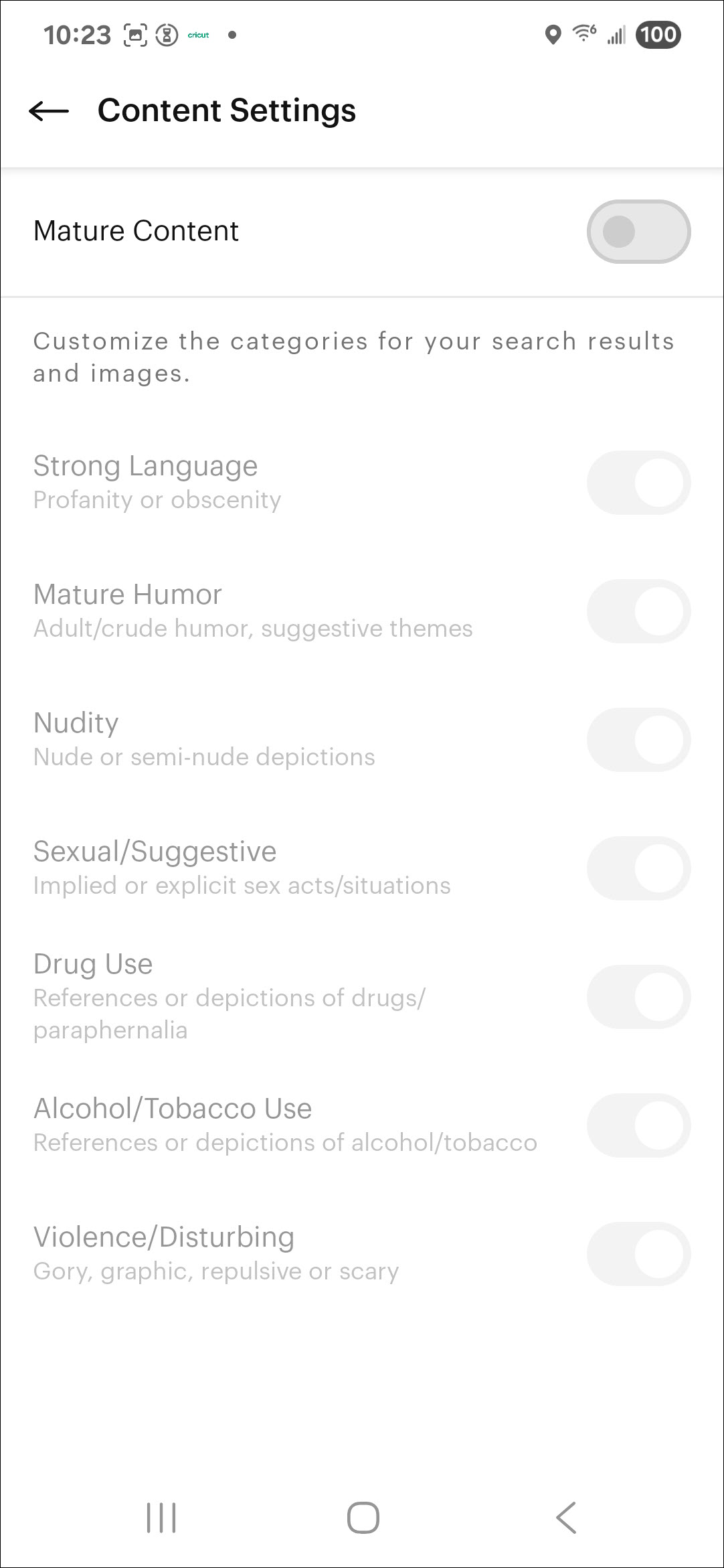Toggle the Mature Humor switch

pyautogui.click(x=638, y=611)
